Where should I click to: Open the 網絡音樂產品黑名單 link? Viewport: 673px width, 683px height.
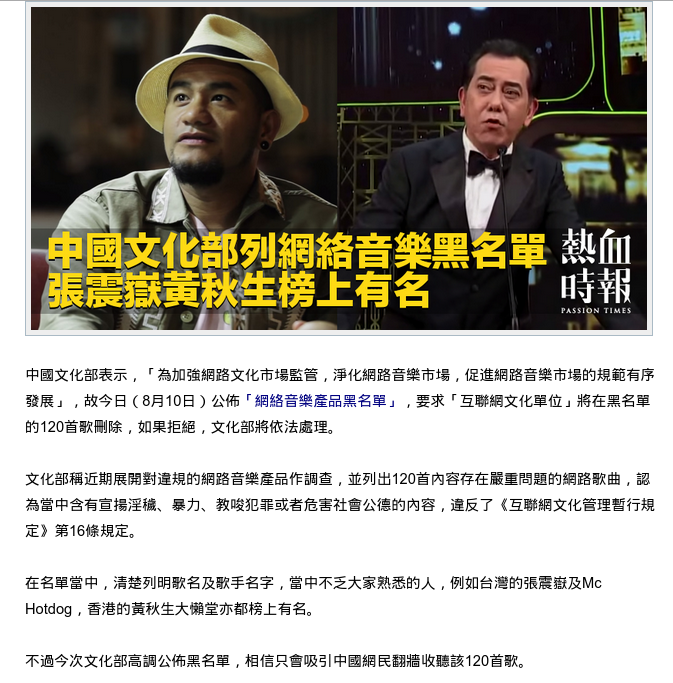pos(326,401)
